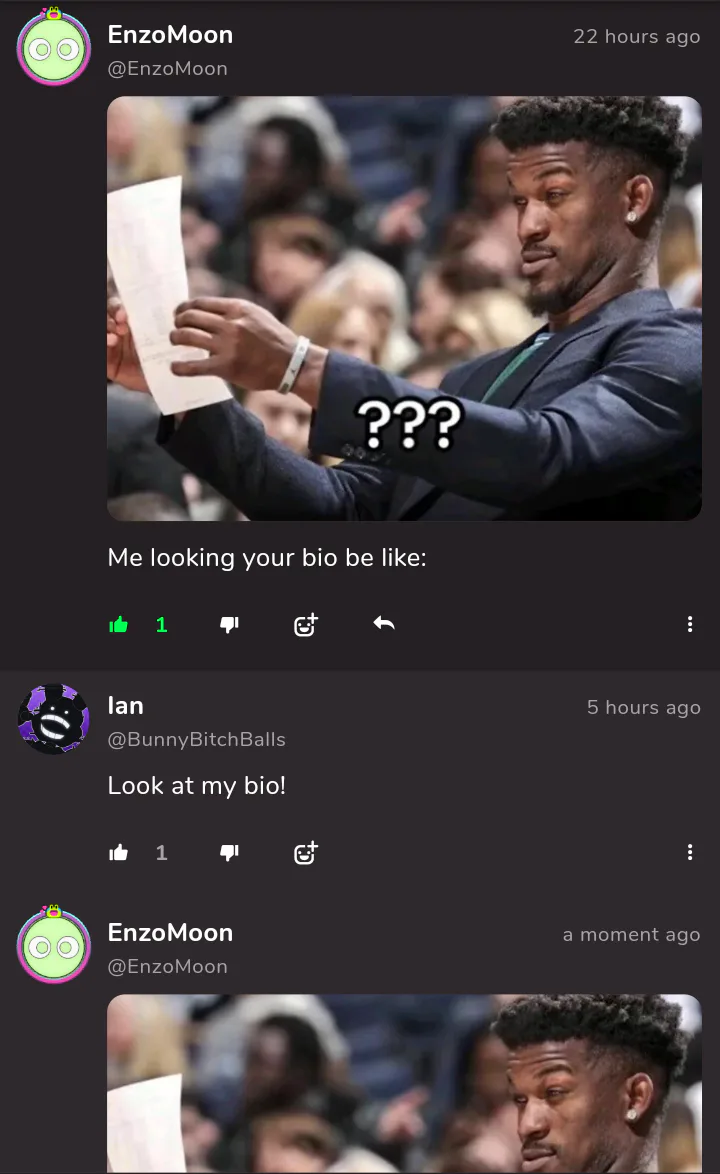Open Ian's profile avatar

coord(54,719)
